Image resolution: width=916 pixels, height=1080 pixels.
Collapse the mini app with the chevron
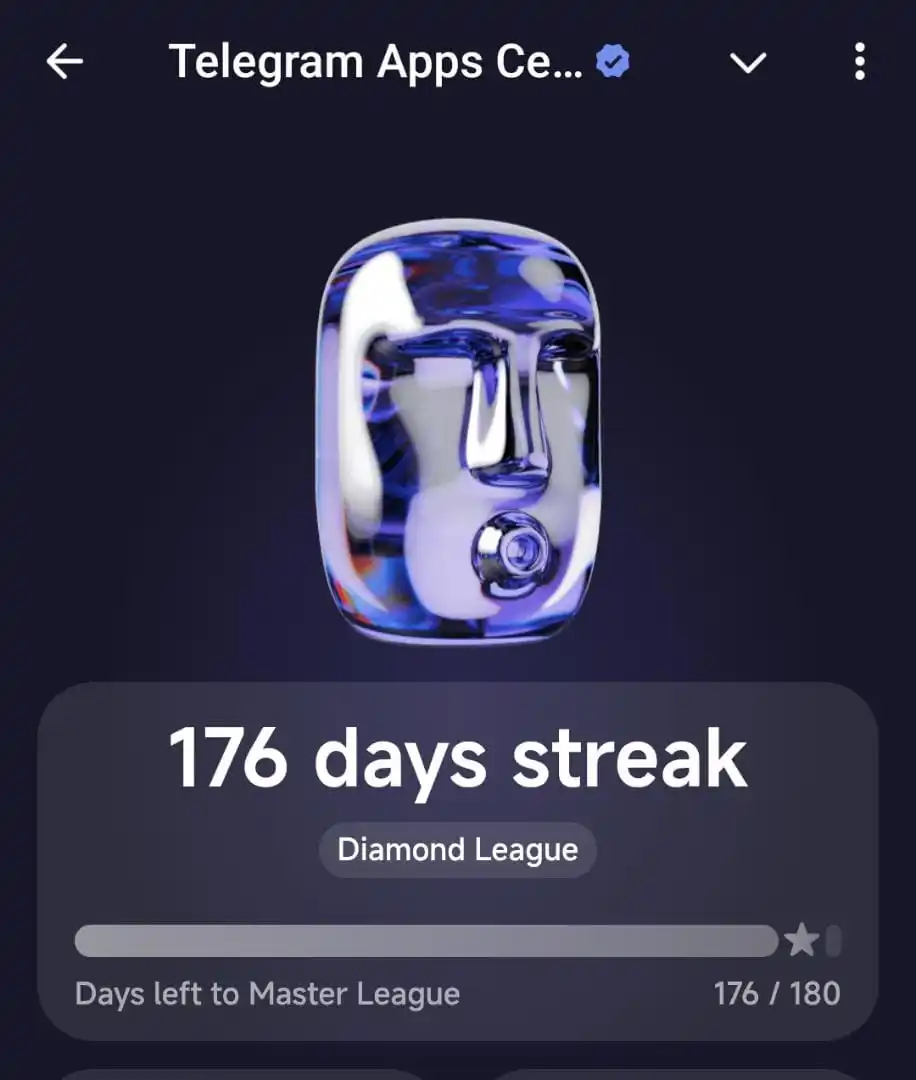tap(747, 63)
